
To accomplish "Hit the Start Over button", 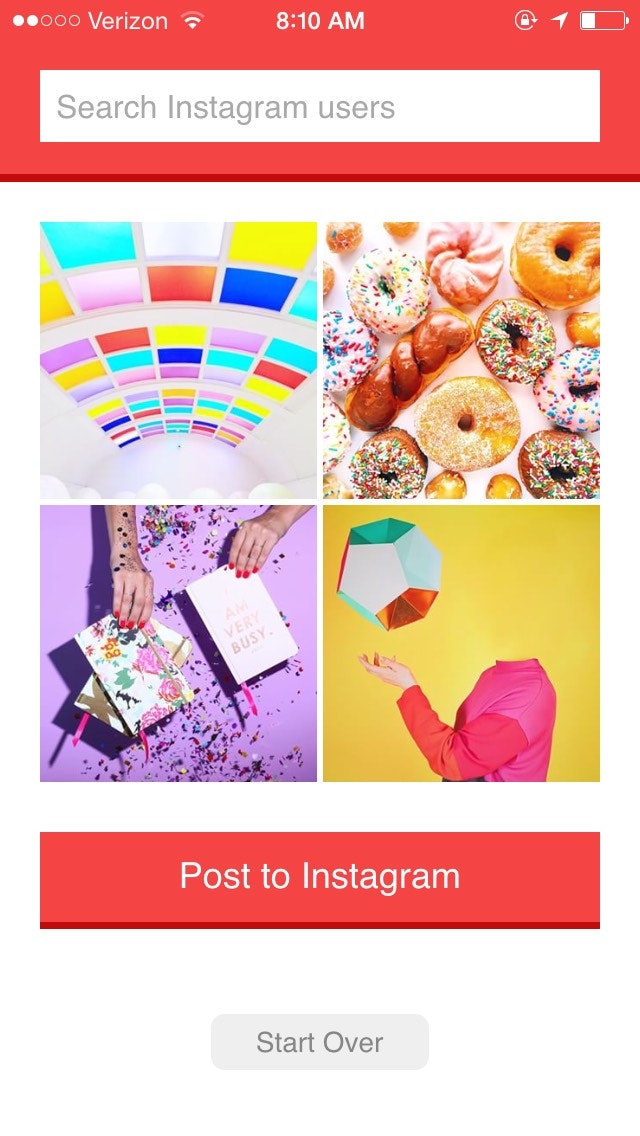I will click(x=320, y=1042).
